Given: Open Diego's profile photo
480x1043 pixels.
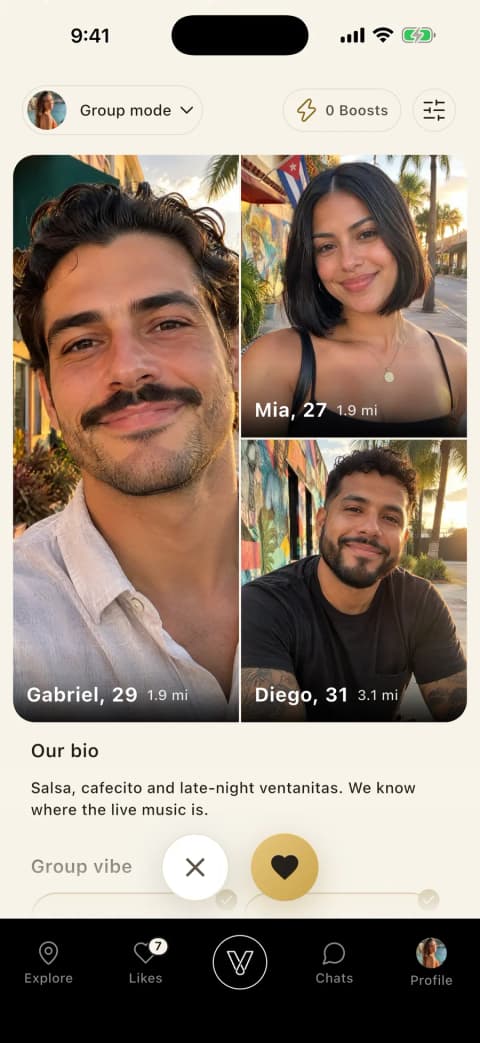Looking at the screenshot, I should coord(354,581).
